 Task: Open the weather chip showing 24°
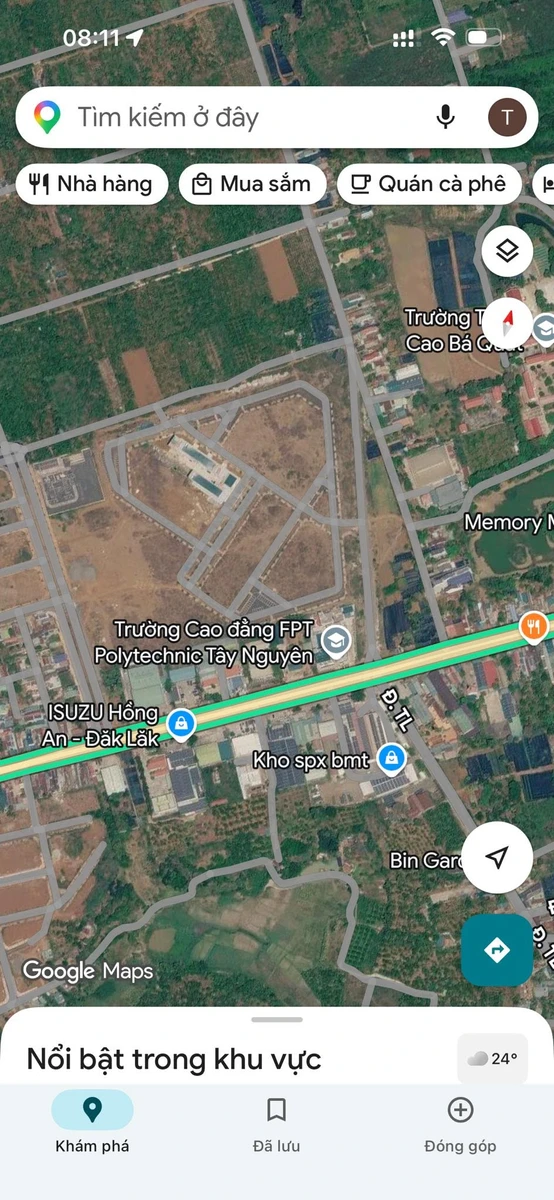click(492, 1059)
